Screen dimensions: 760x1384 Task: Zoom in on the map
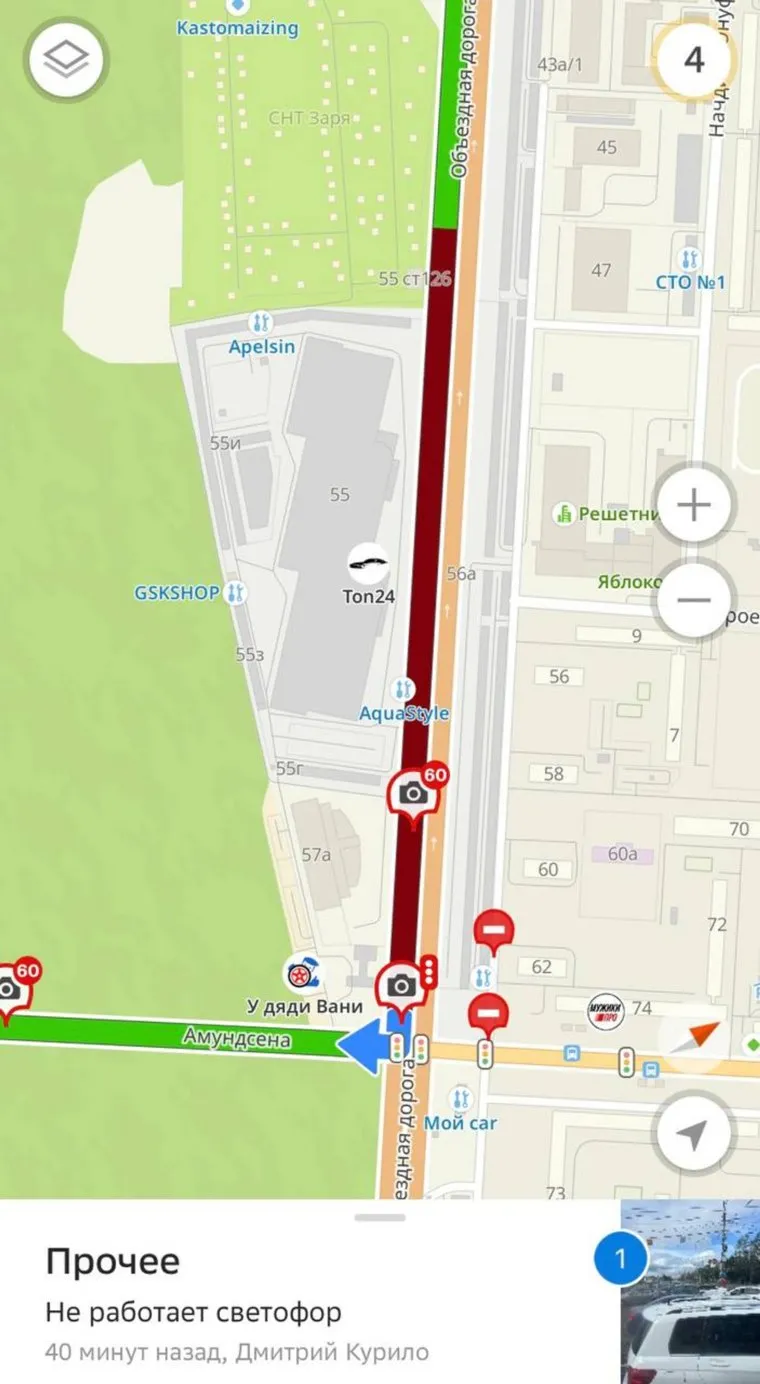(x=693, y=505)
